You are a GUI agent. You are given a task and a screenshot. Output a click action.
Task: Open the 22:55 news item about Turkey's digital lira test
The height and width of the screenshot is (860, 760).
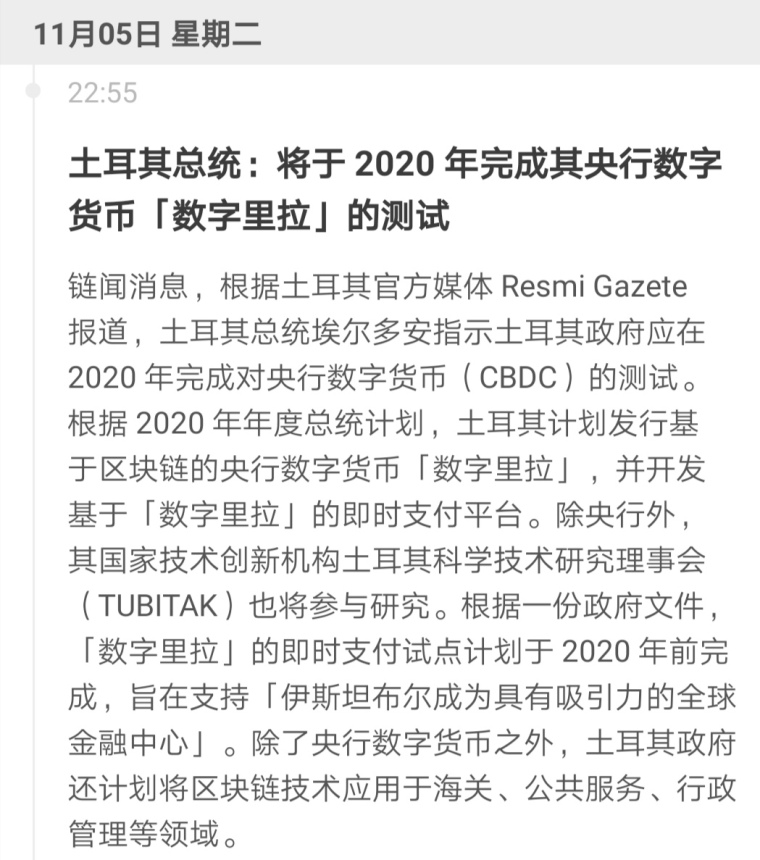pyautogui.click(x=394, y=188)
